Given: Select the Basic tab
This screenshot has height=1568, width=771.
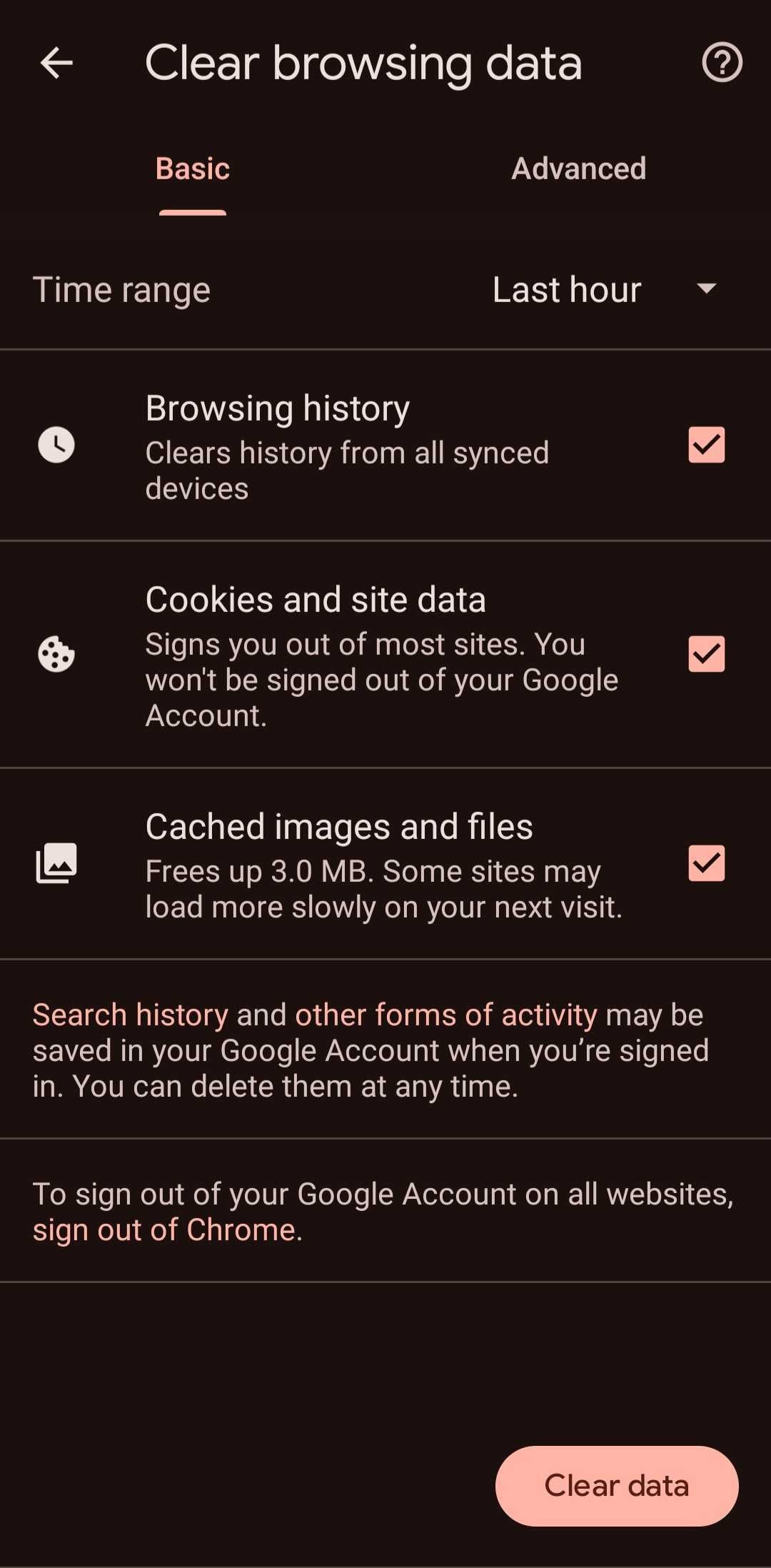Looking at the screenshot, I should 191,169.
